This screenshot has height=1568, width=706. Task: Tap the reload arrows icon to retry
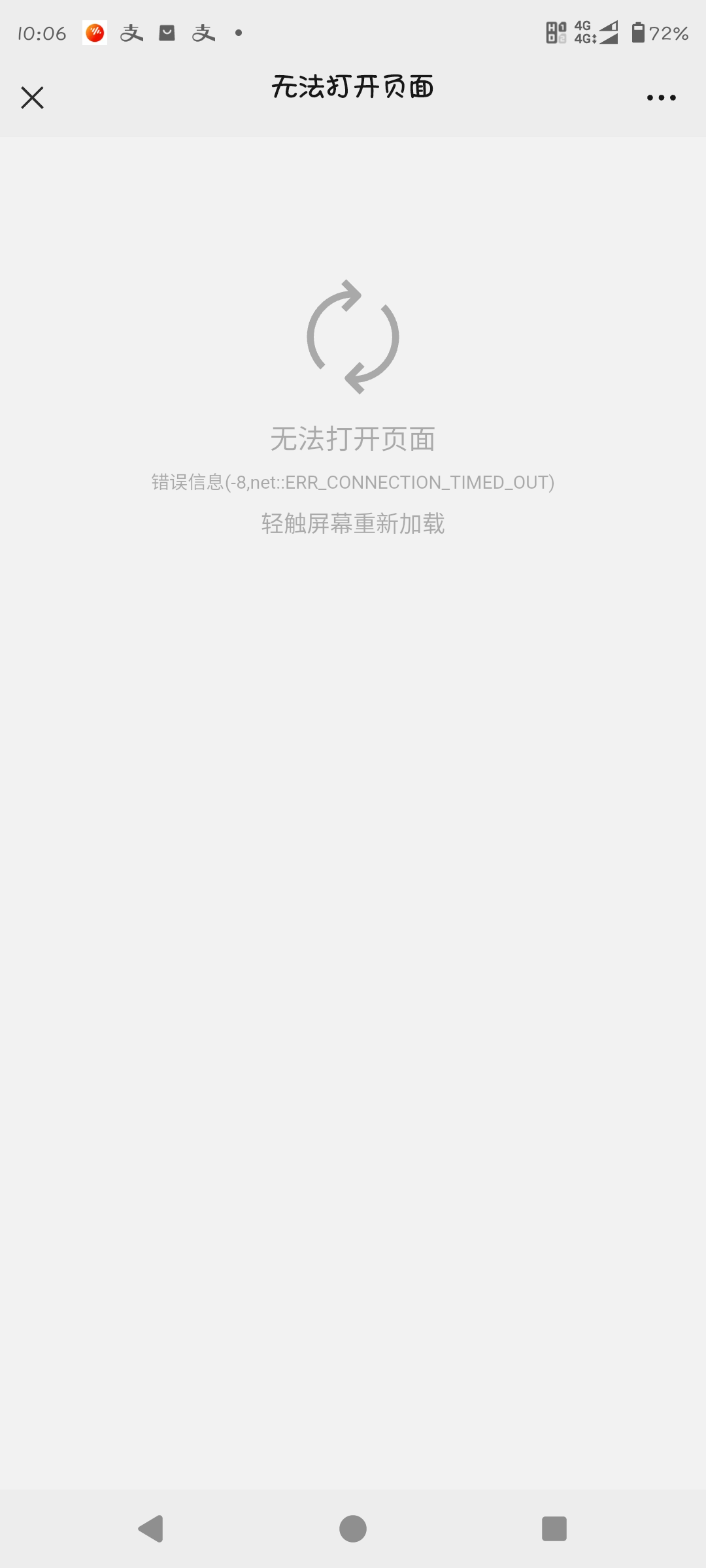[x=353, y=336]
